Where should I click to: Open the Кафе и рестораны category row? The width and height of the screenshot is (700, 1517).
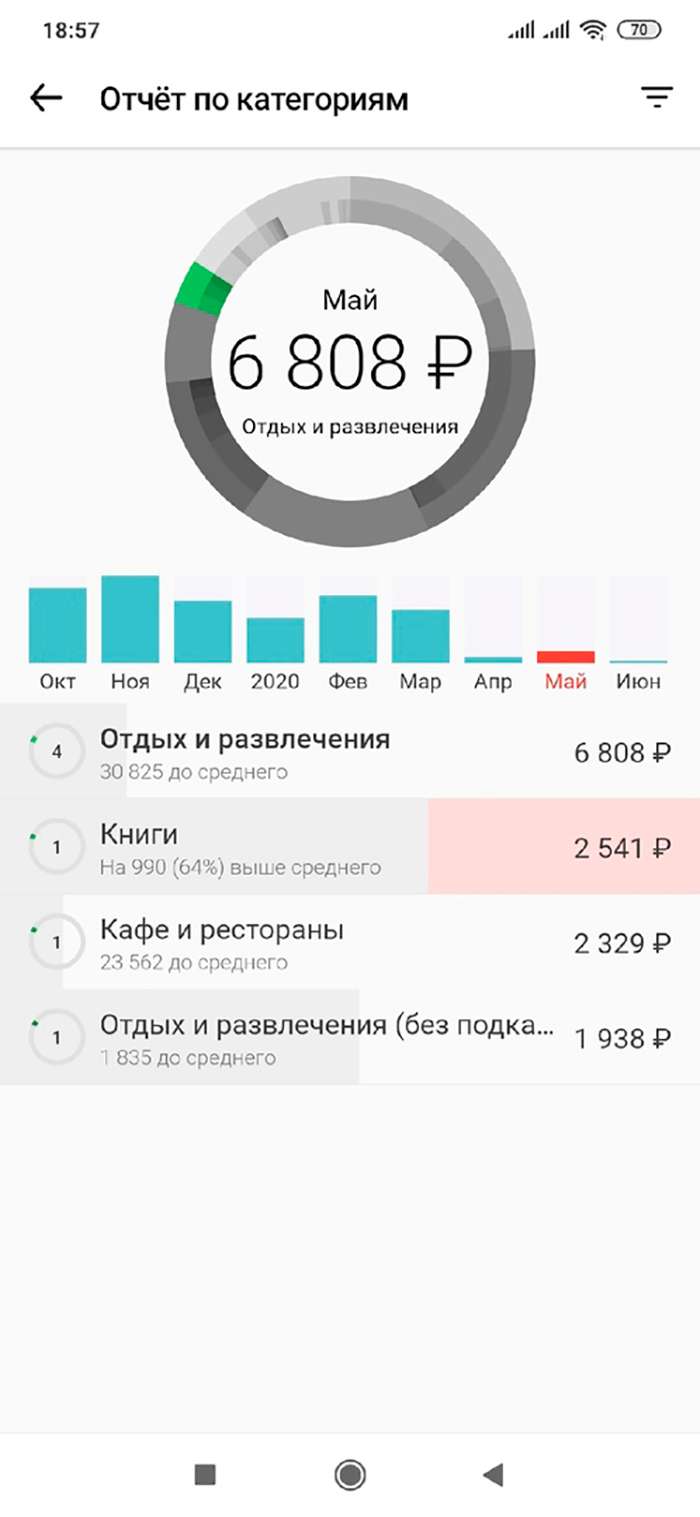(x=350, y=942)
